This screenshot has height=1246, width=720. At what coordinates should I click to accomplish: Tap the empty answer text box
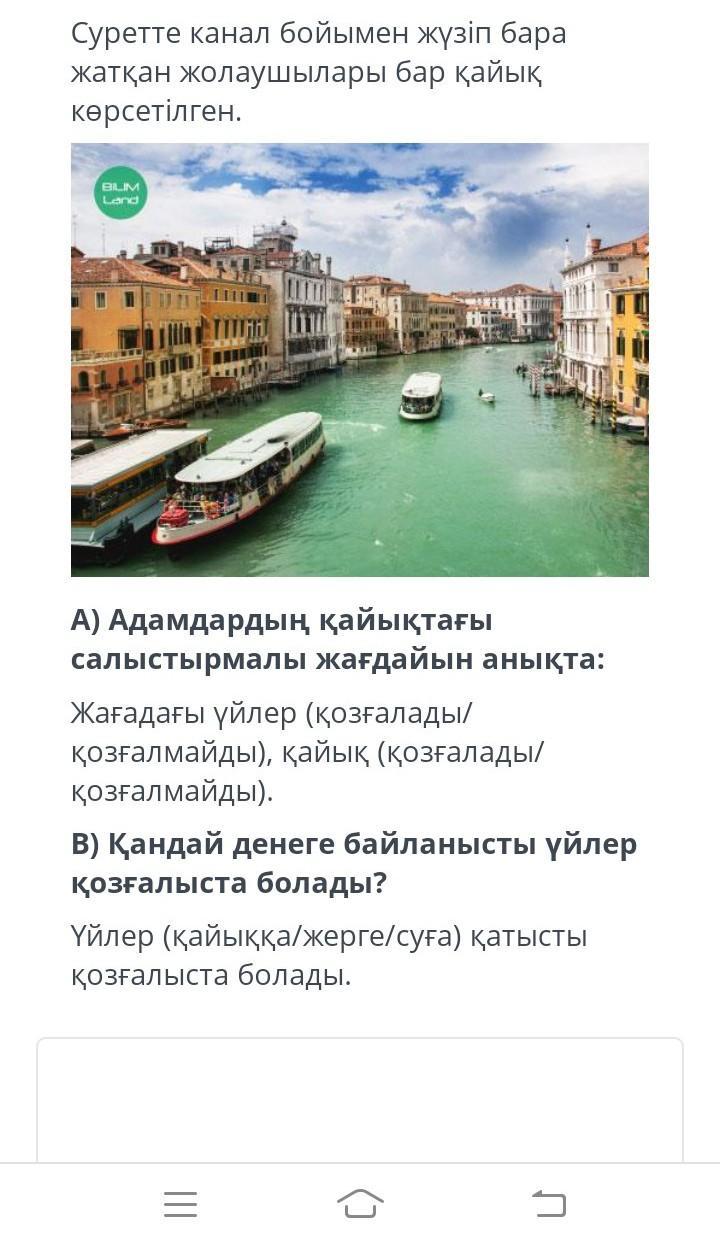[360, 1099]
